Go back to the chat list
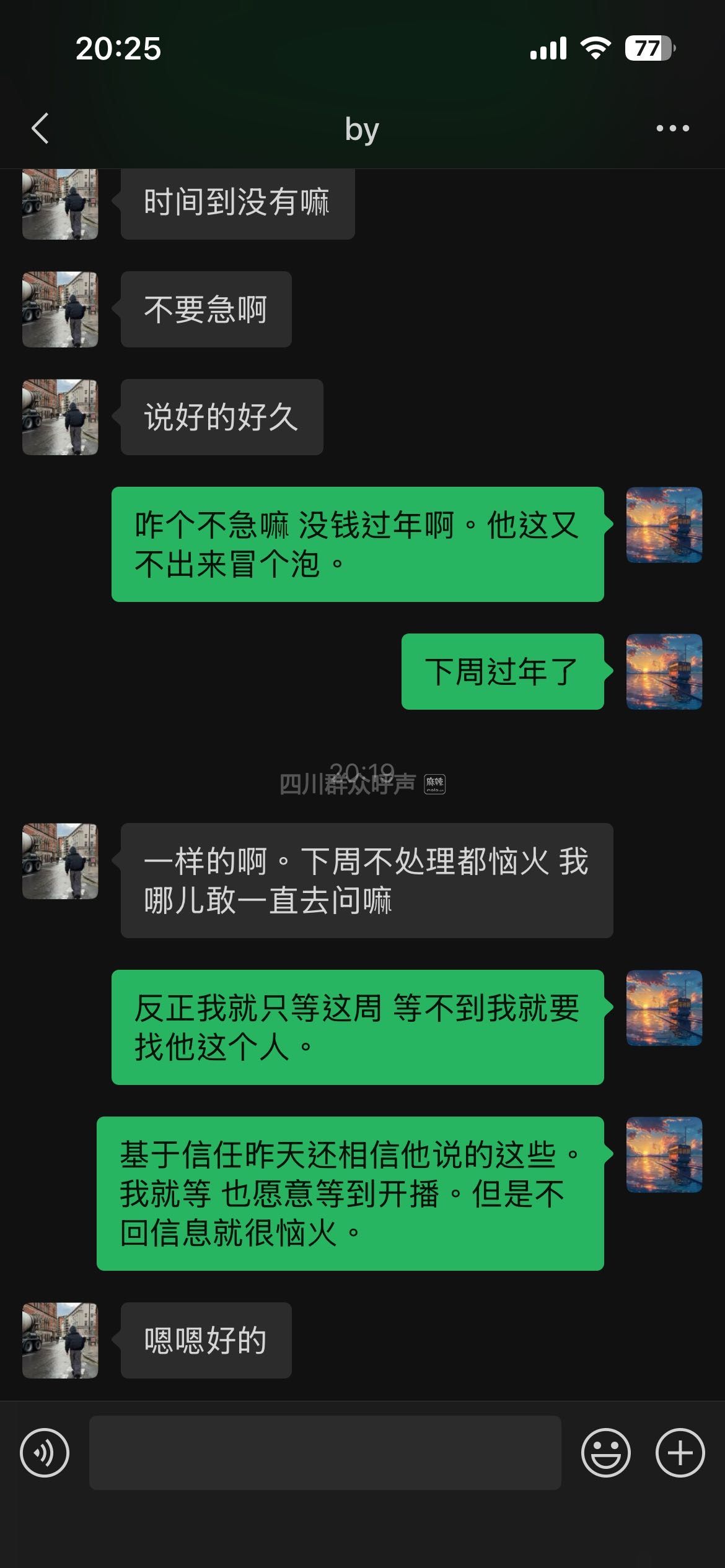 pos(40,129)
